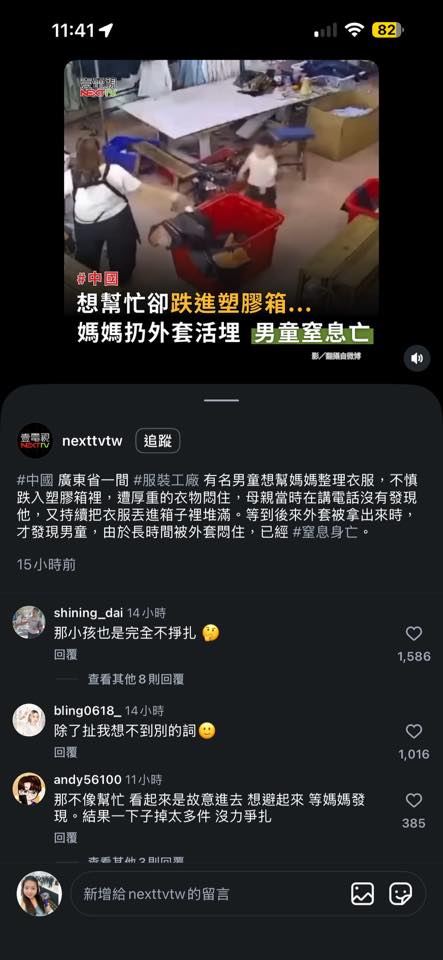Reply to bling0618_'s comment
This screenshot has width=443, height=960.
pyautogui.click(x=65, y=752)
